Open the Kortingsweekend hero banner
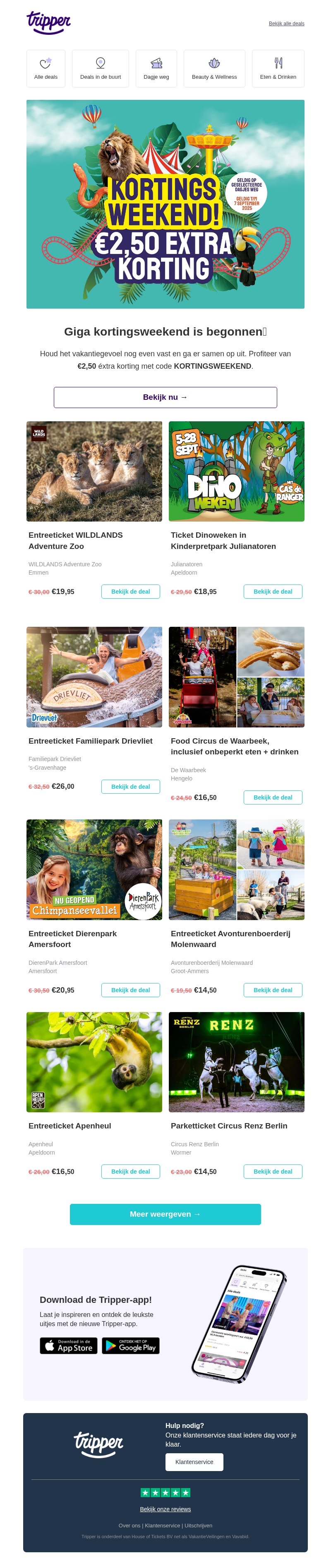Screen dimensions: 331x1568 pyautogui.click(x=165, y=204)
